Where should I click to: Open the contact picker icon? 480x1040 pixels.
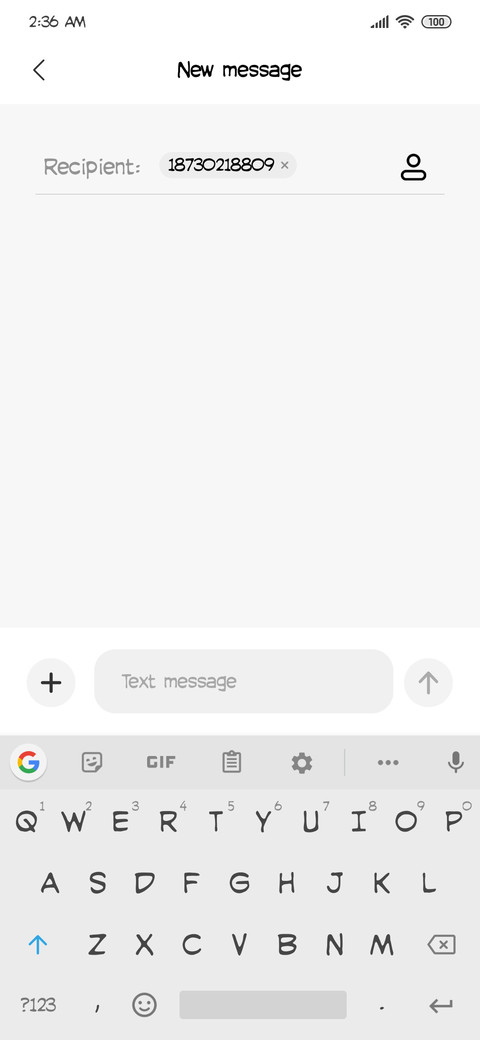tap(413, 167)
